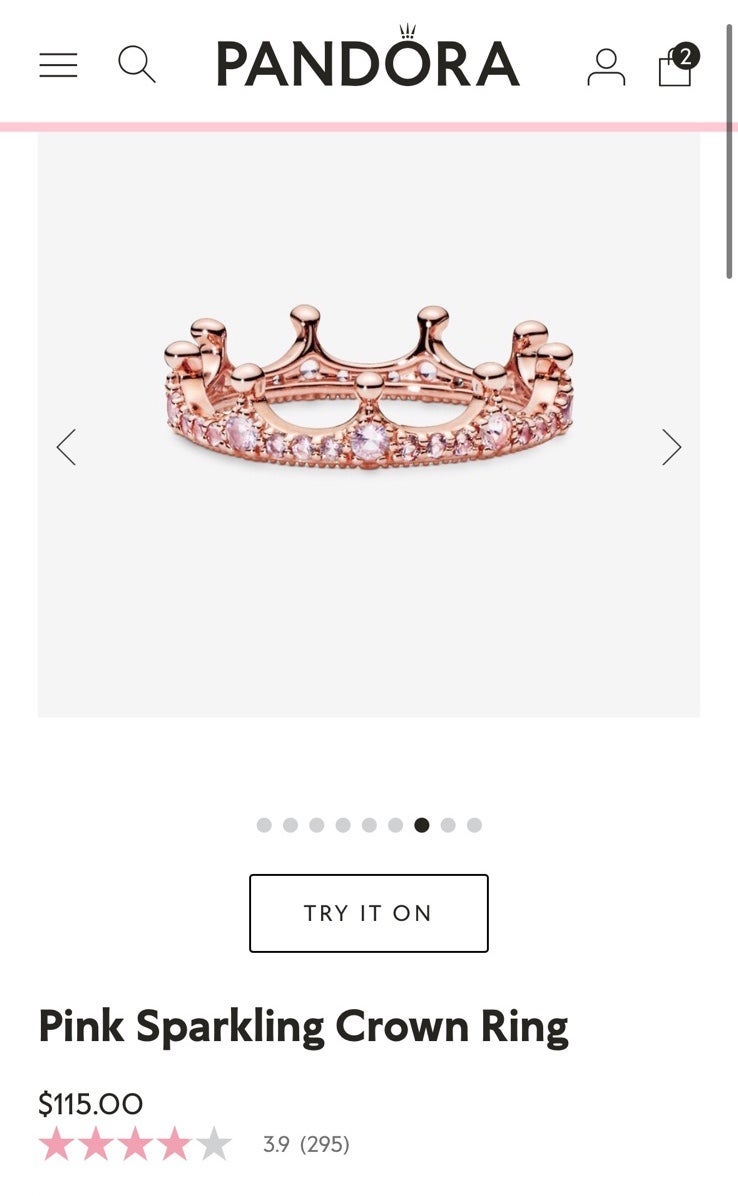Open the hamburger menu

point(58,65)
